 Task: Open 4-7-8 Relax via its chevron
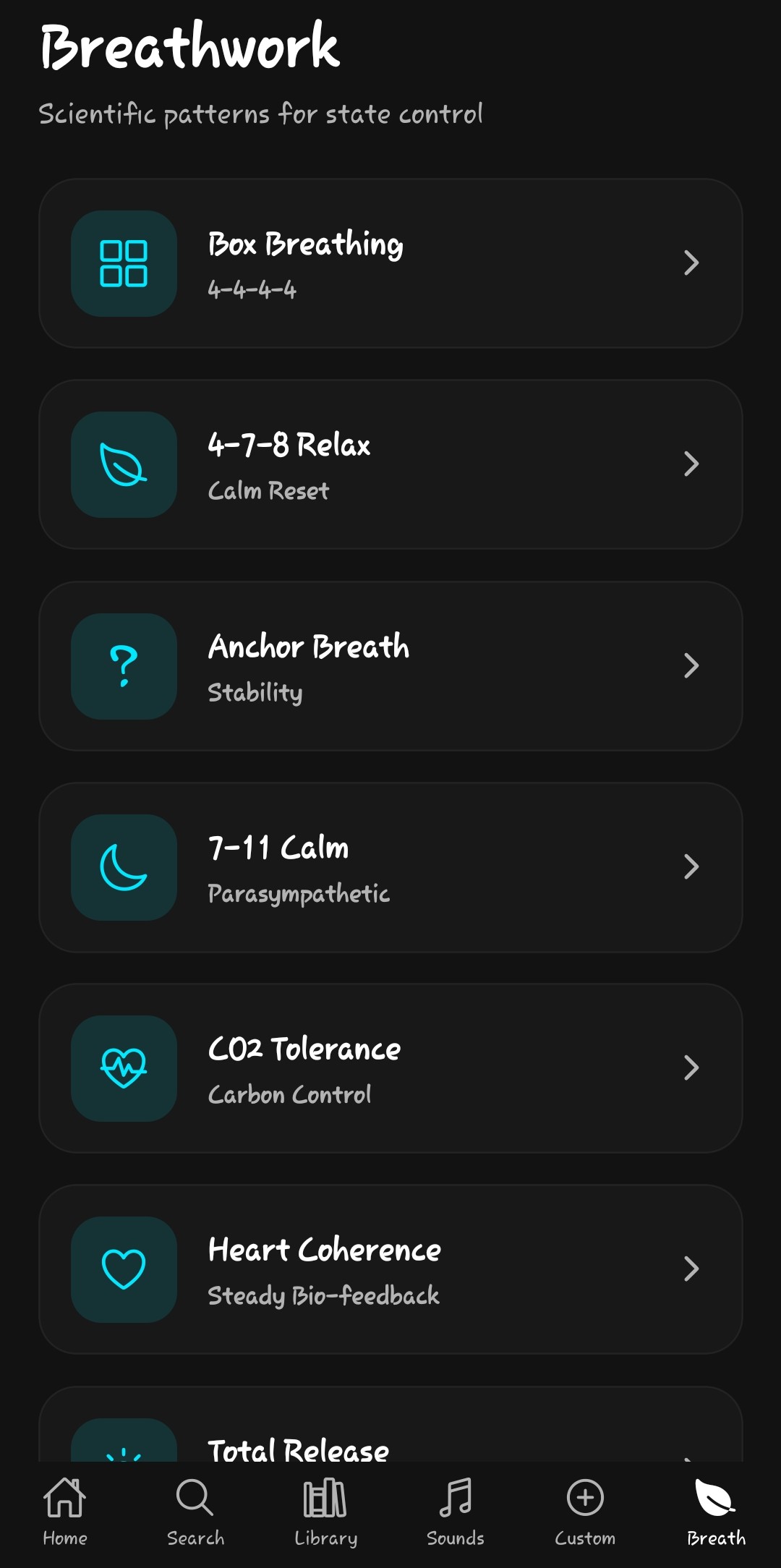pos(691,464)
